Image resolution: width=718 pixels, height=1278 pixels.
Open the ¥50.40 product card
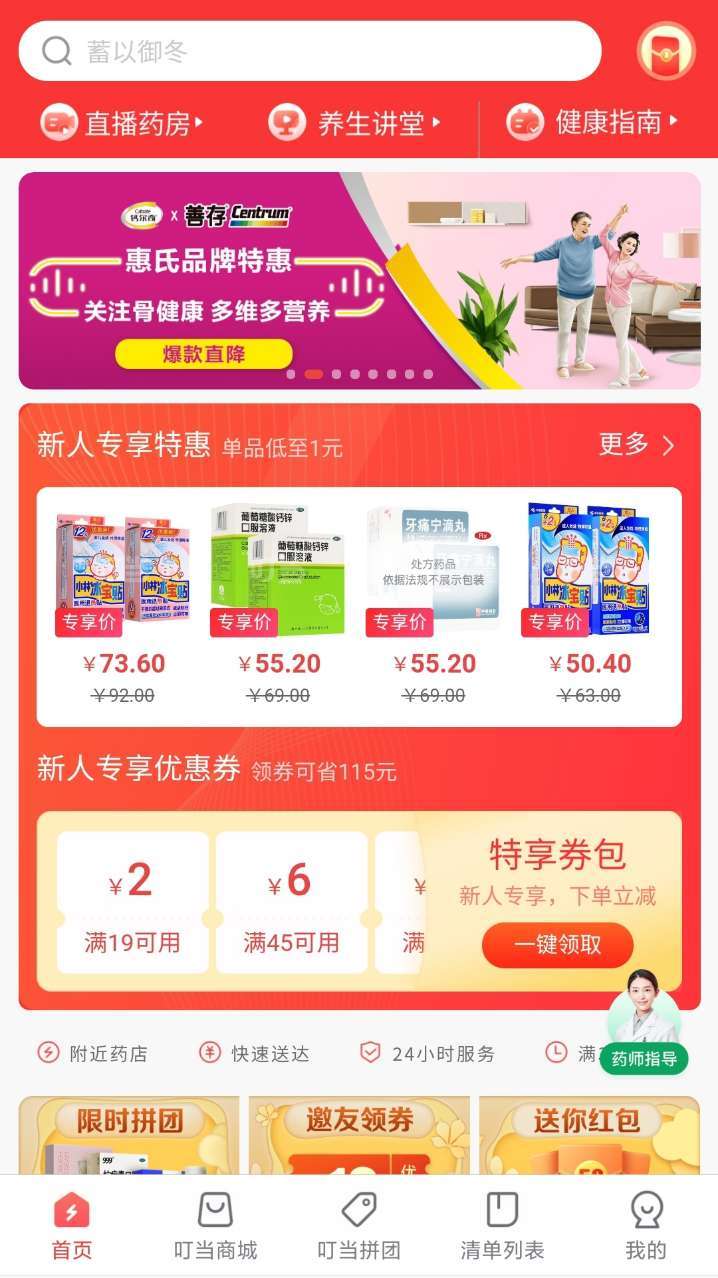[589, 600]
